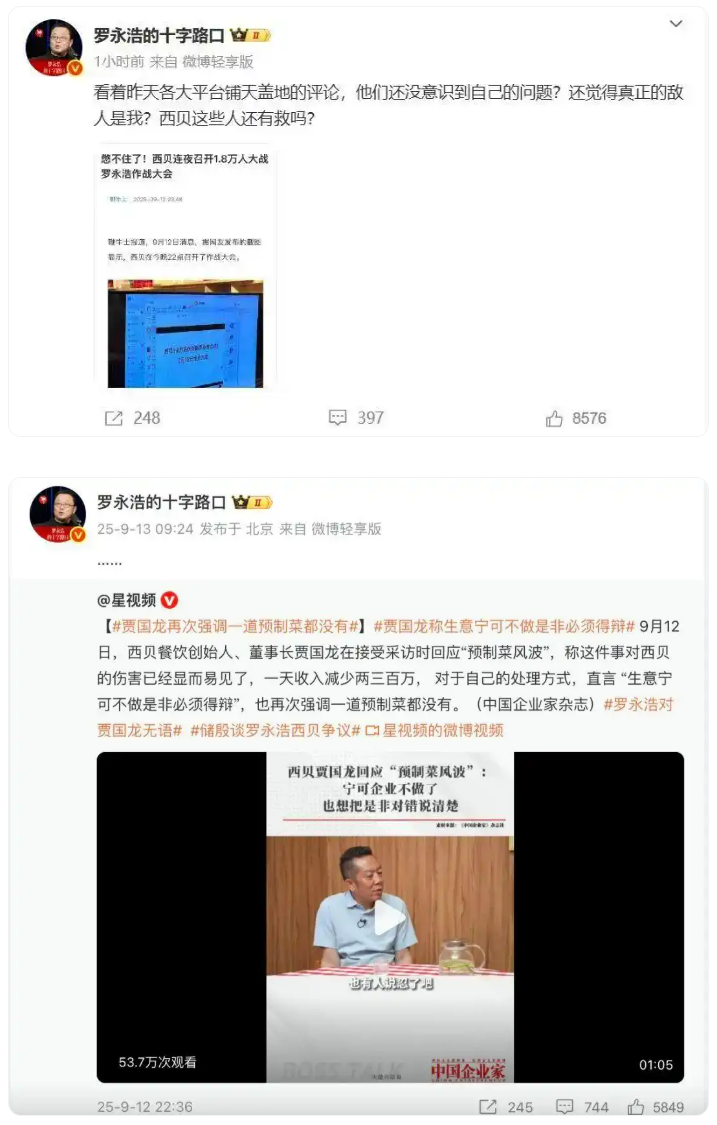Open hashtag #储殷谈罗永浩西贝争议#

tap(275, 730)
